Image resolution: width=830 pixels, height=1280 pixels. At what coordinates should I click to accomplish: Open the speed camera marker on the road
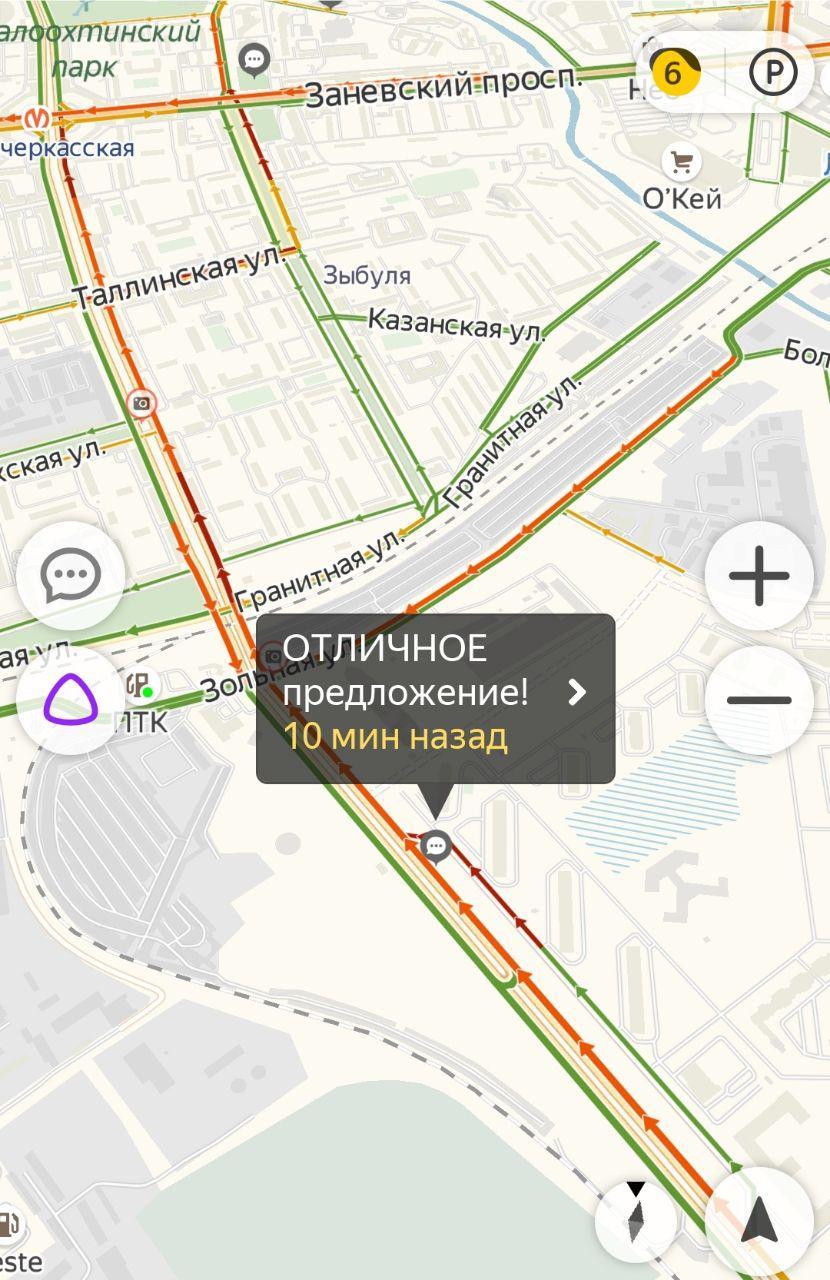pos(142,404)
